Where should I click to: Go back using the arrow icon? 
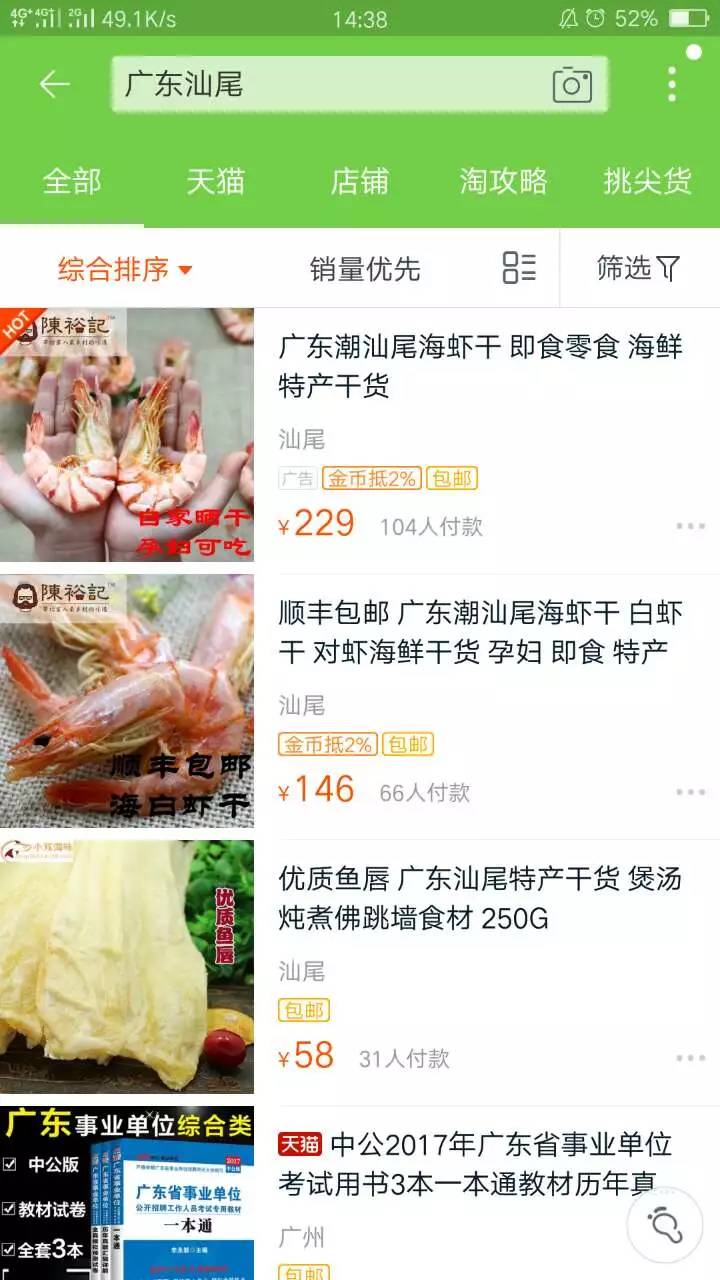pos(54,84)
